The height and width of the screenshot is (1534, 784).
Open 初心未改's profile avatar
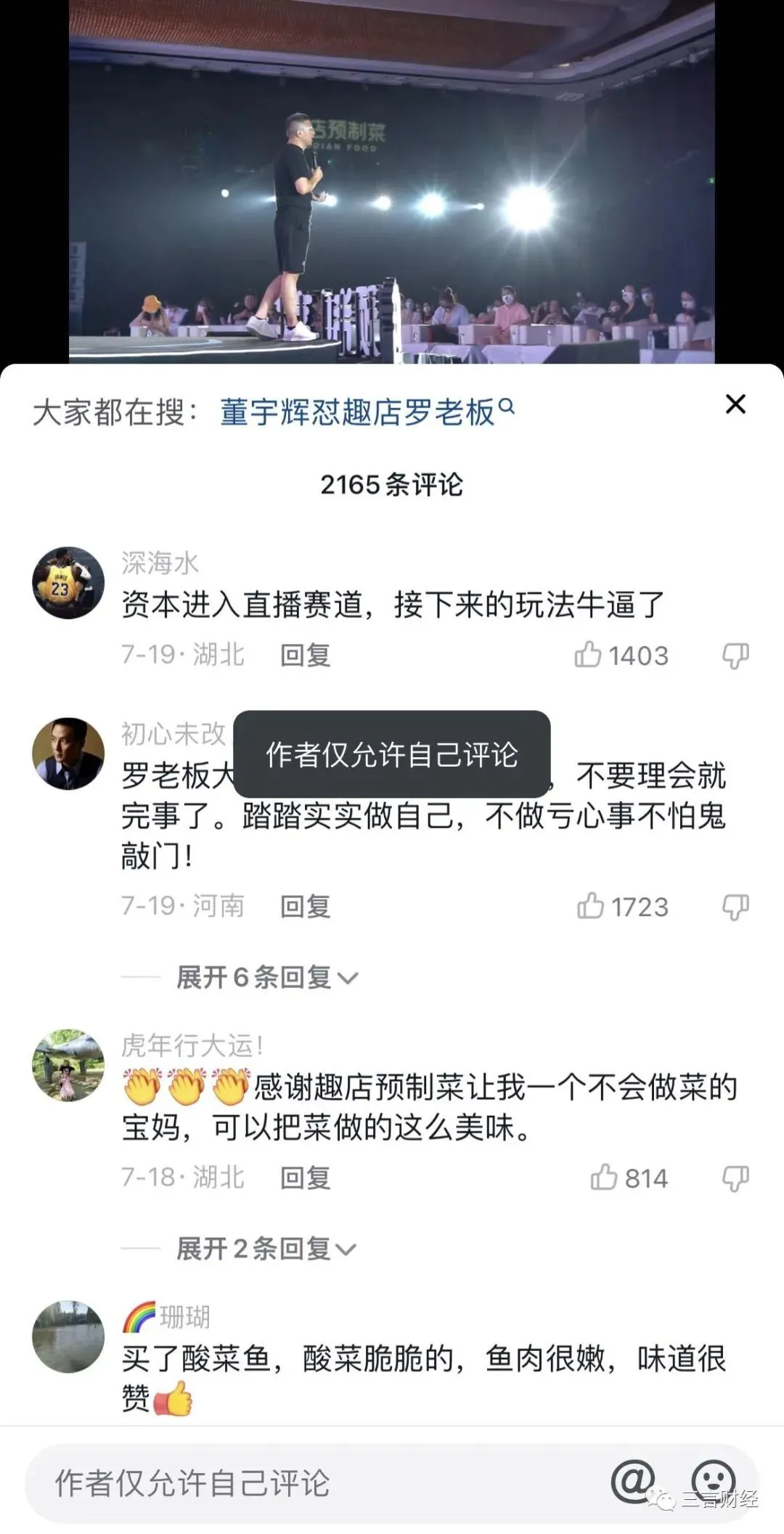pyautogui.click(x=68, y=754)
